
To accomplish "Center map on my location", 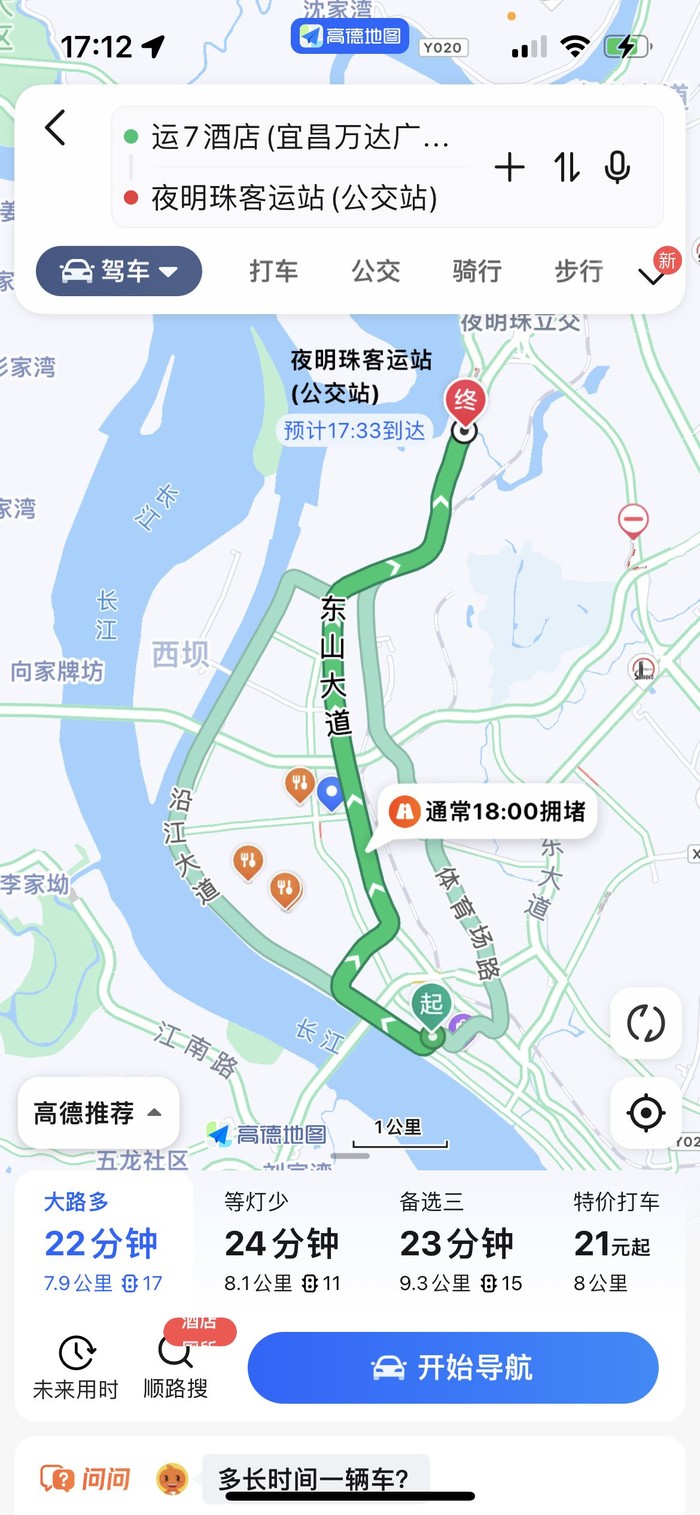I will click(645, 1112).
